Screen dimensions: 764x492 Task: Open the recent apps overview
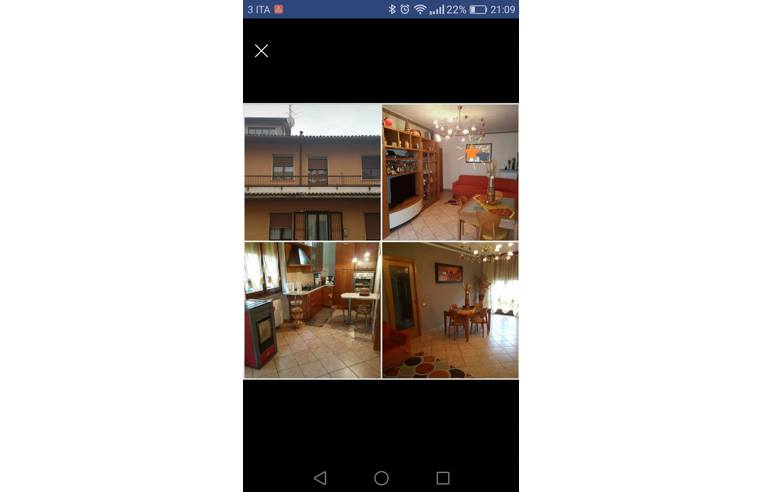[x=443, y=478]
